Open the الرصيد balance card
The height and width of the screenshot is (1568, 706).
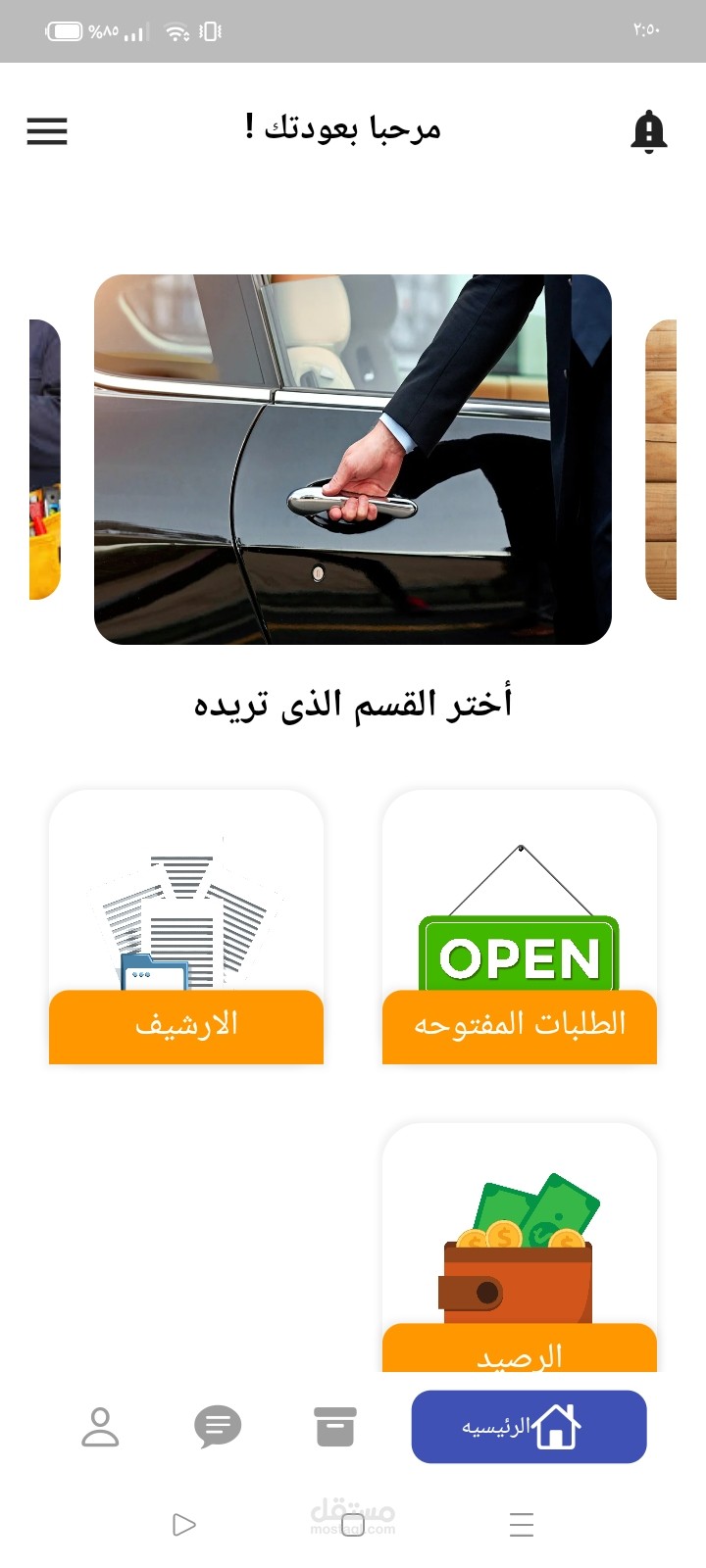(520, 1248)
